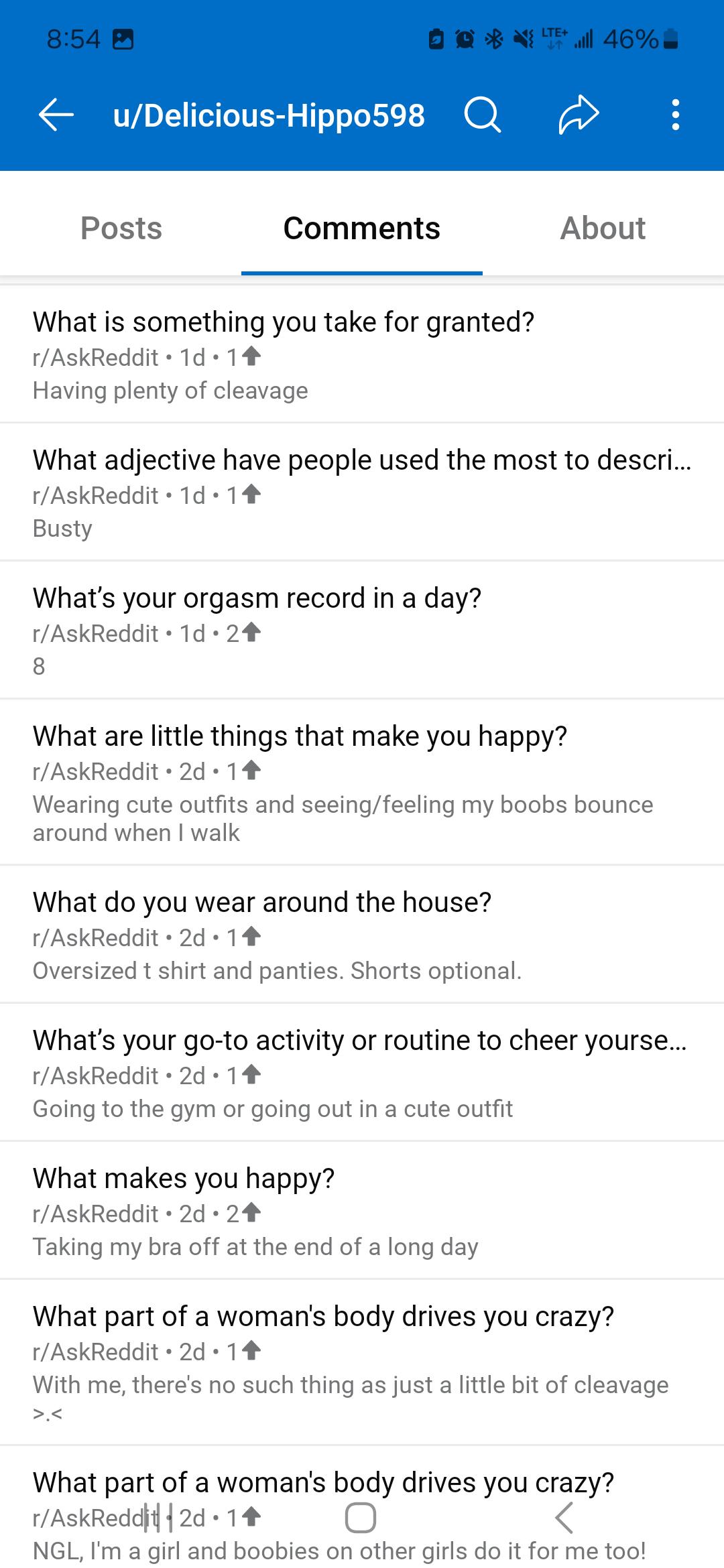Tap the share profile icon

[x=577, y=114]
